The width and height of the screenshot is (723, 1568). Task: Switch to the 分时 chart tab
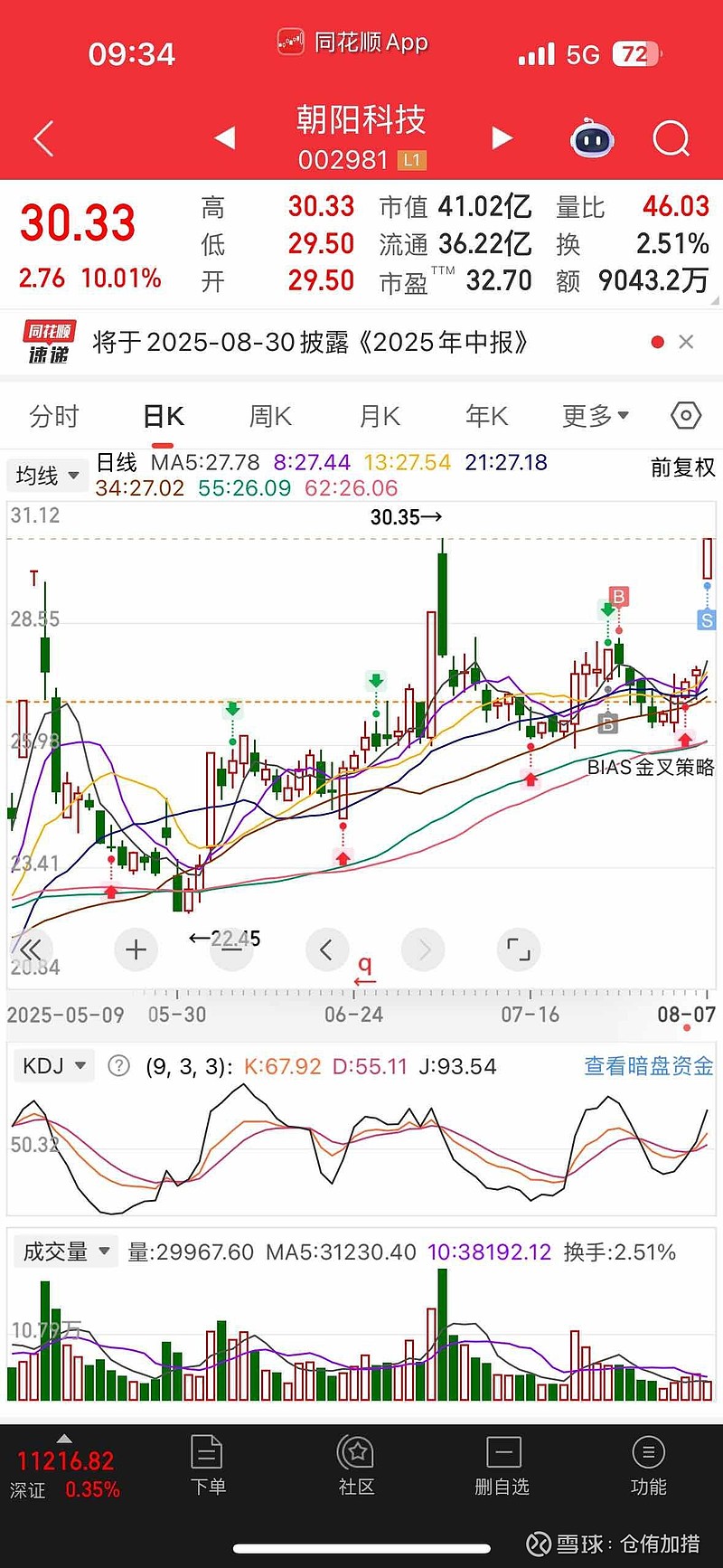pos(54,416)
